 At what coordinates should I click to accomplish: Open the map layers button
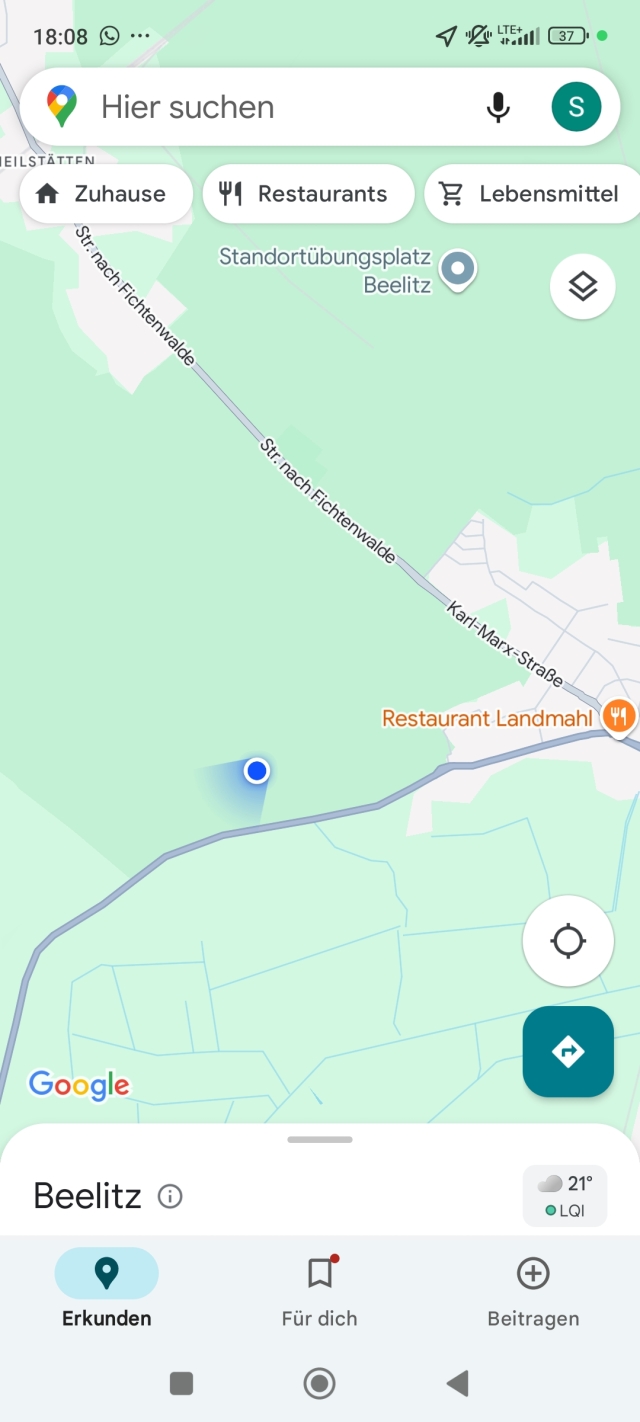pyautogui.click(x=583, y=287)
